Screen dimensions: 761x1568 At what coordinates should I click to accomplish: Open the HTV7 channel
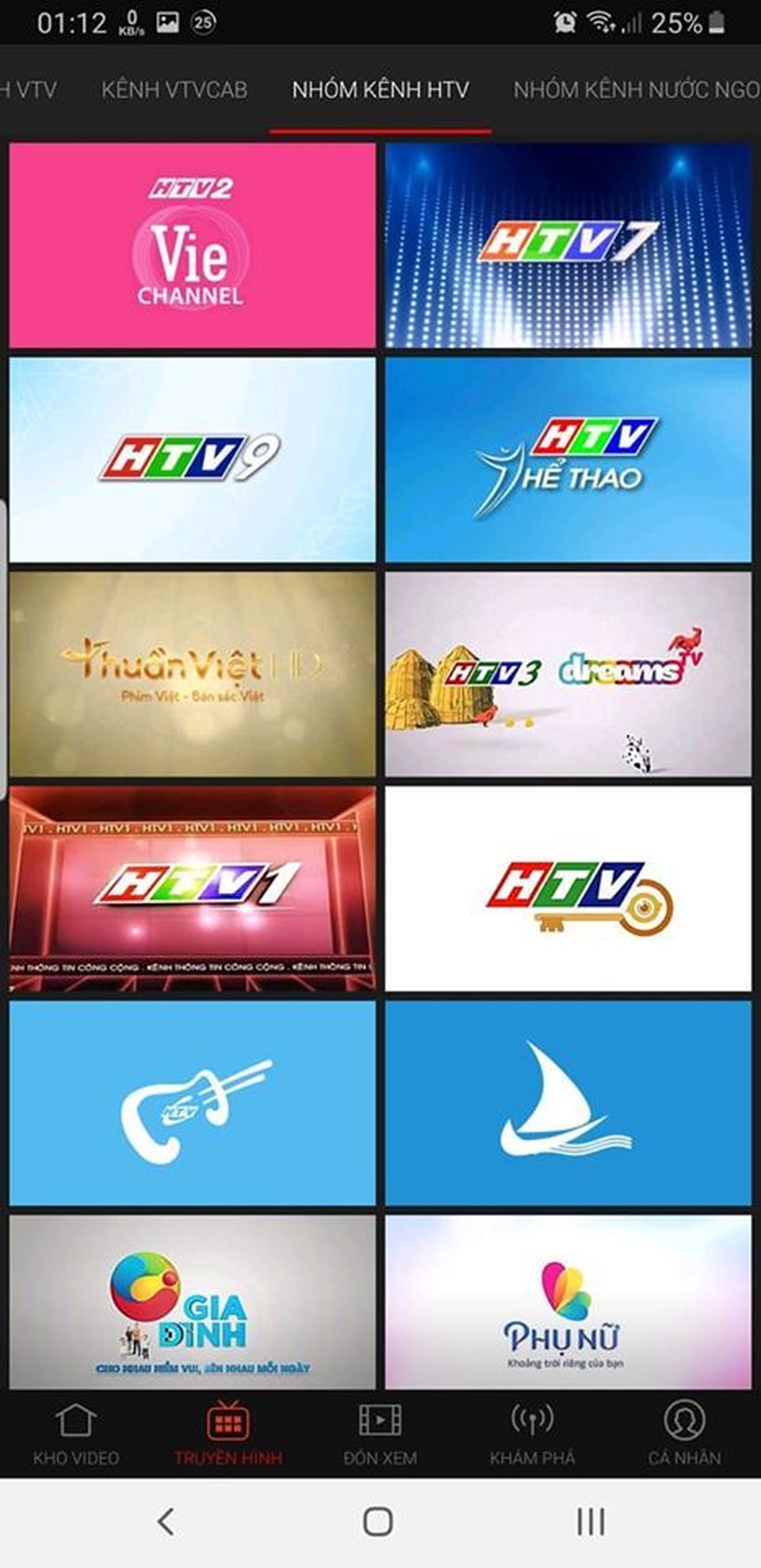(x=568, y=245)
